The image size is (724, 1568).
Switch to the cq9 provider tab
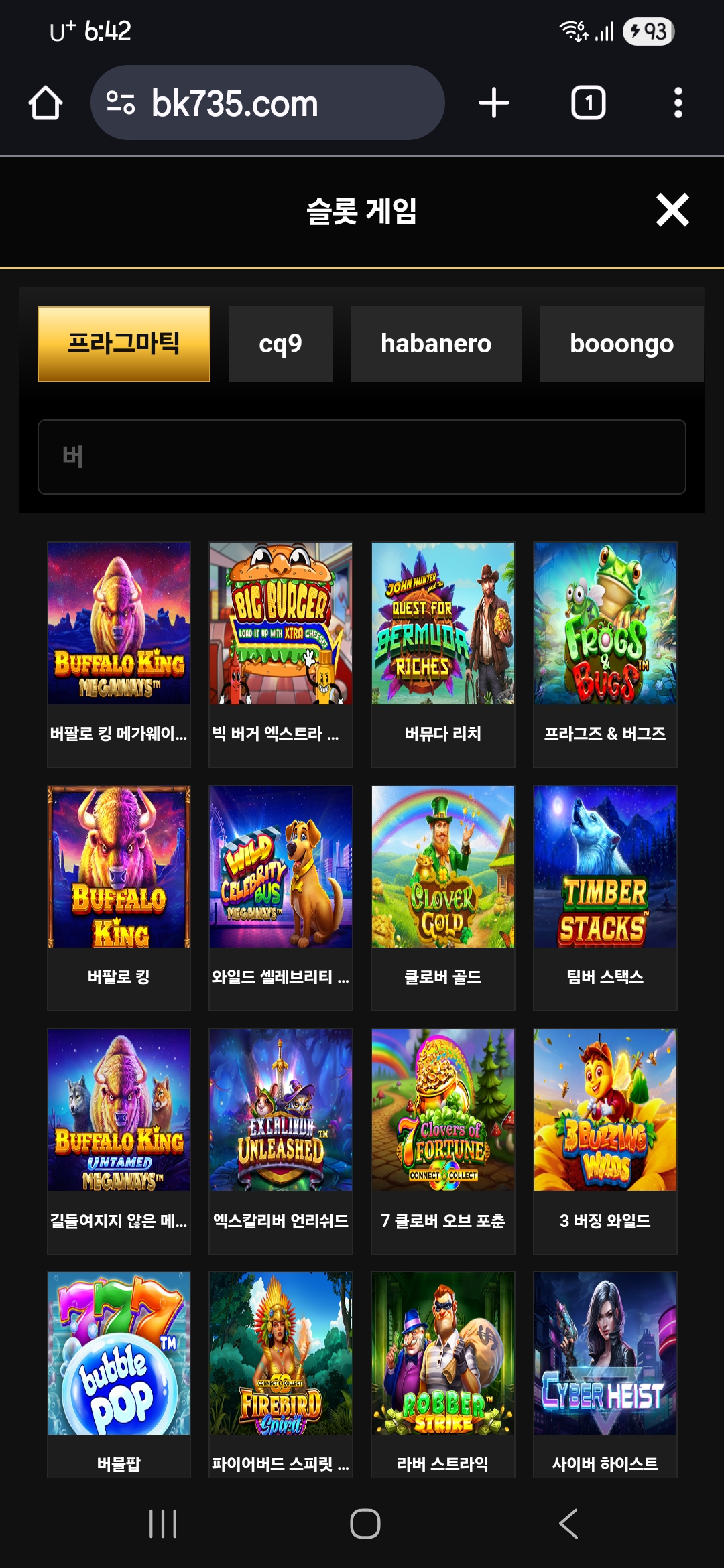coord(280,344)
